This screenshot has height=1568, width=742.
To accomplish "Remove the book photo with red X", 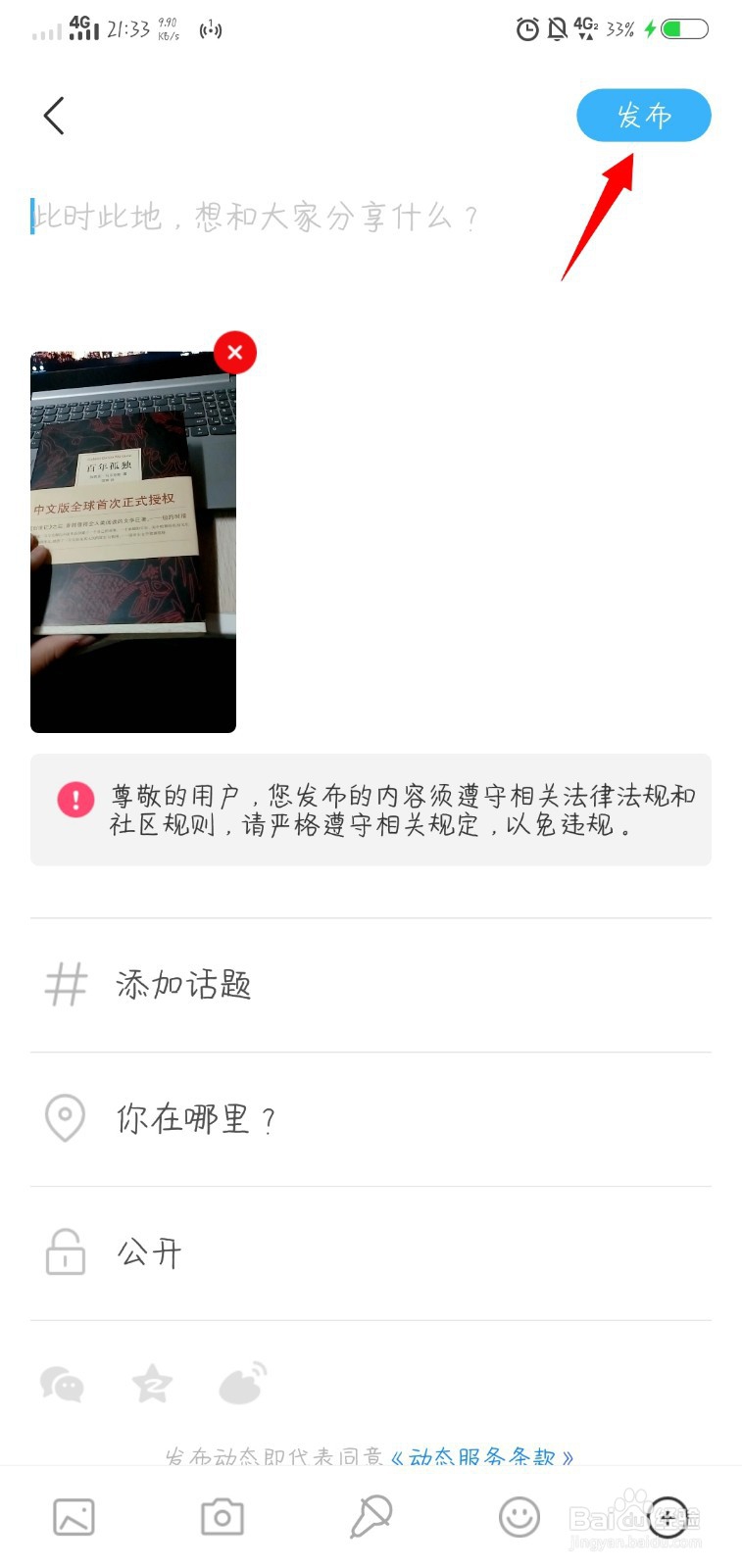I will pos(234,352).
